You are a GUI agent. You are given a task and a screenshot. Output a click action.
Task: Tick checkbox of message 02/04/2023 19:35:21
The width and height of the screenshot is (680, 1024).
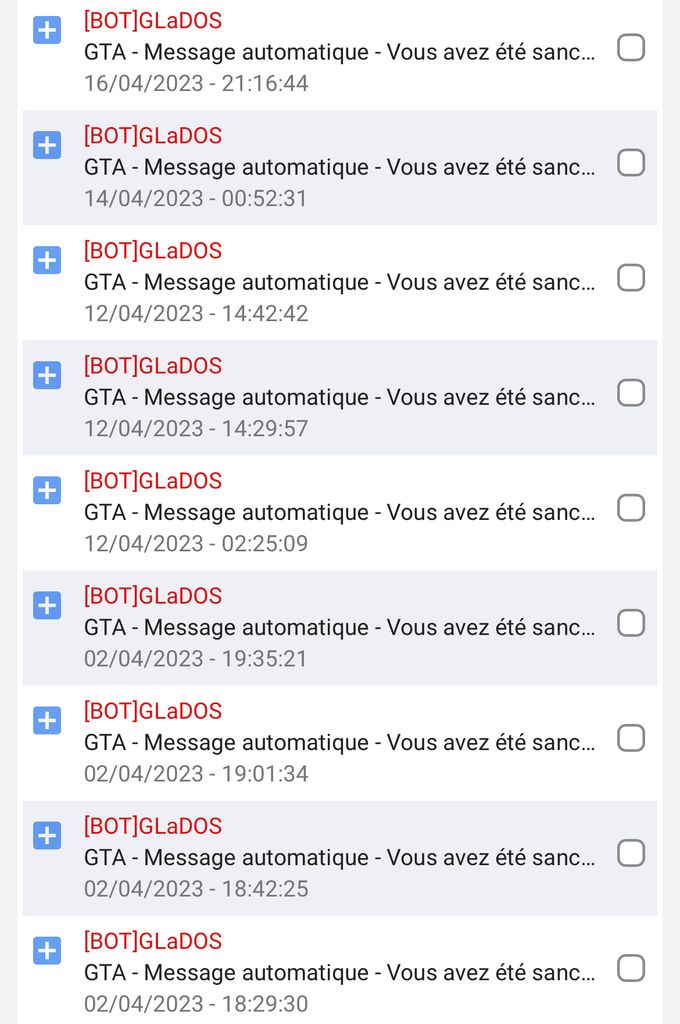click(x=631, y=623)
